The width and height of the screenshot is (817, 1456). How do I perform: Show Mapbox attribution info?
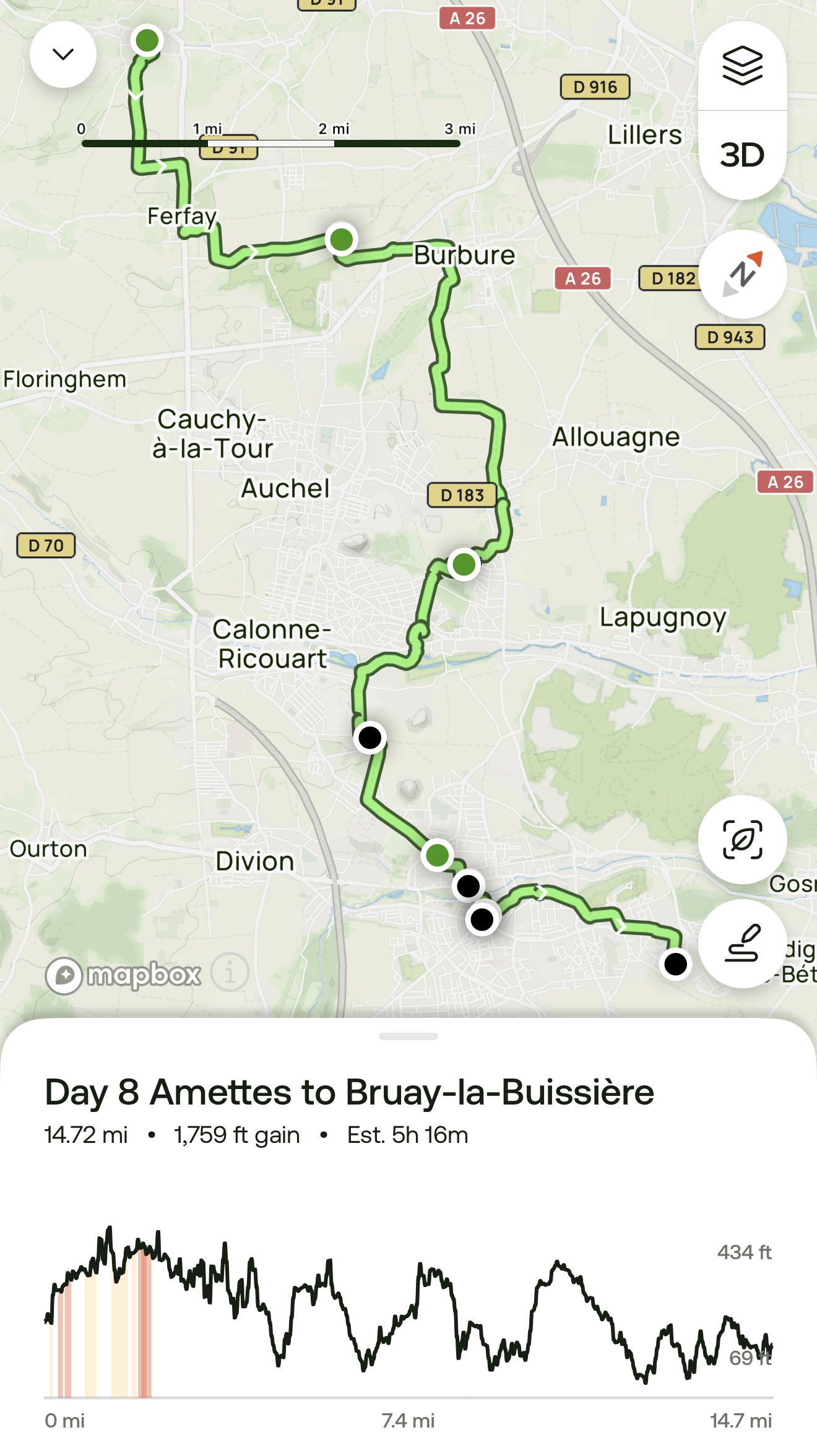[230, 972]
